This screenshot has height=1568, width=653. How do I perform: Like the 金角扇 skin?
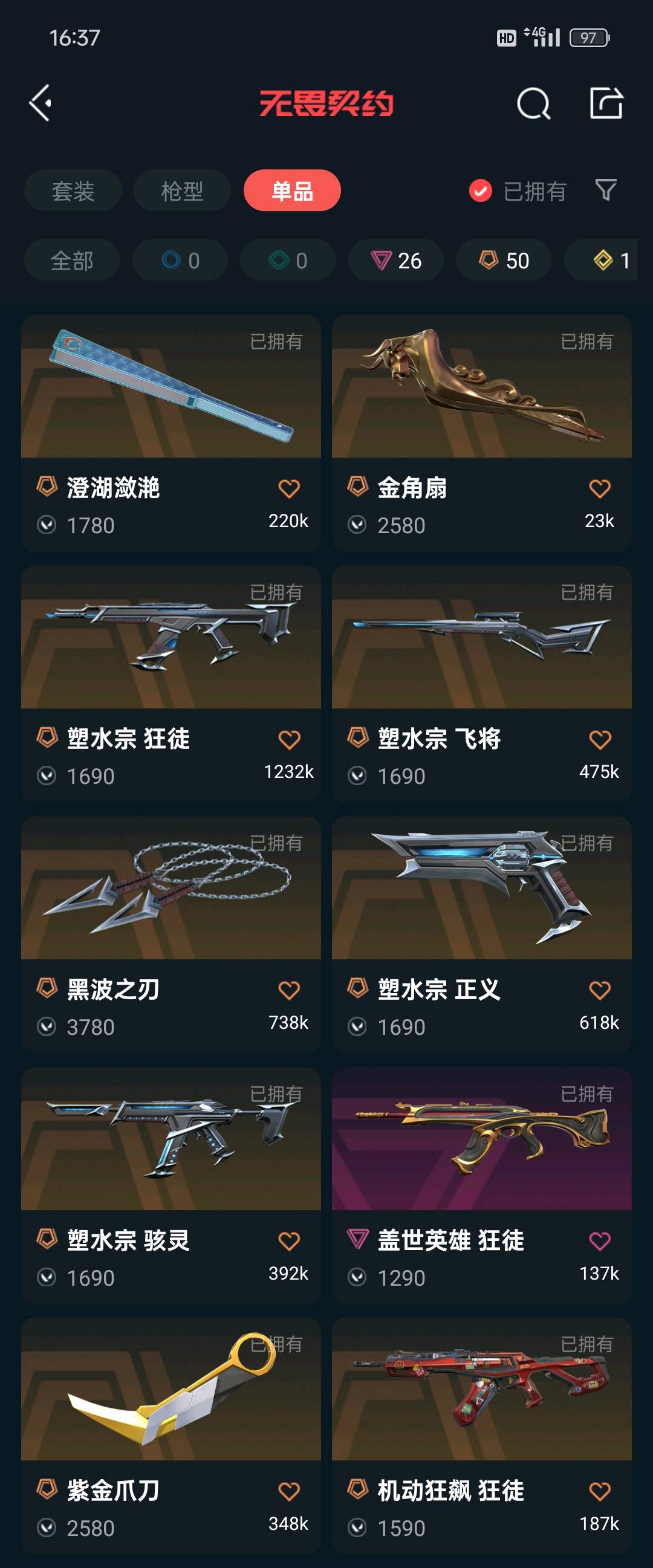point(599,489)
